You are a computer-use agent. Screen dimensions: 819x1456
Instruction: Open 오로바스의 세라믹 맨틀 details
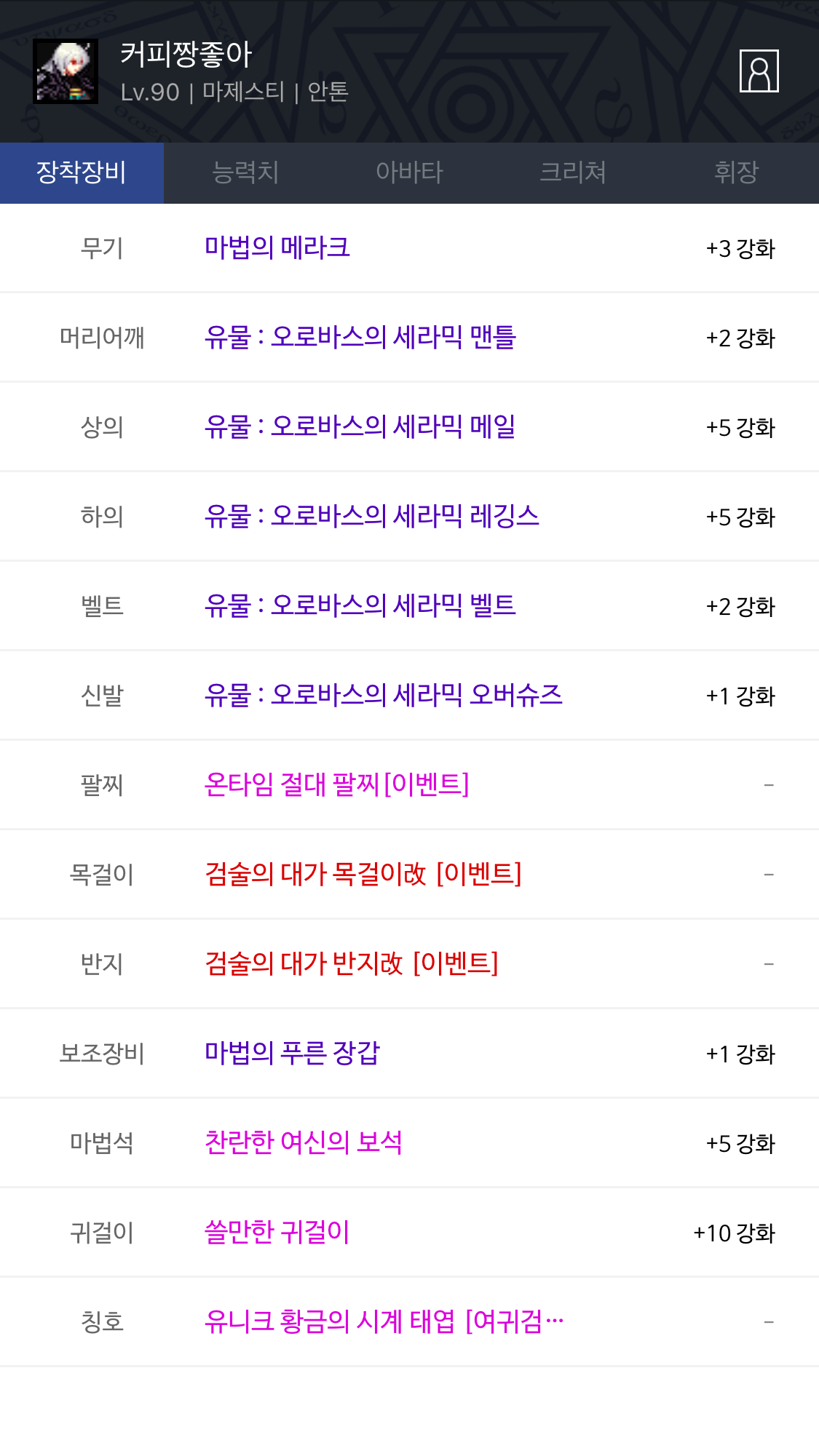tap(360, 337)
